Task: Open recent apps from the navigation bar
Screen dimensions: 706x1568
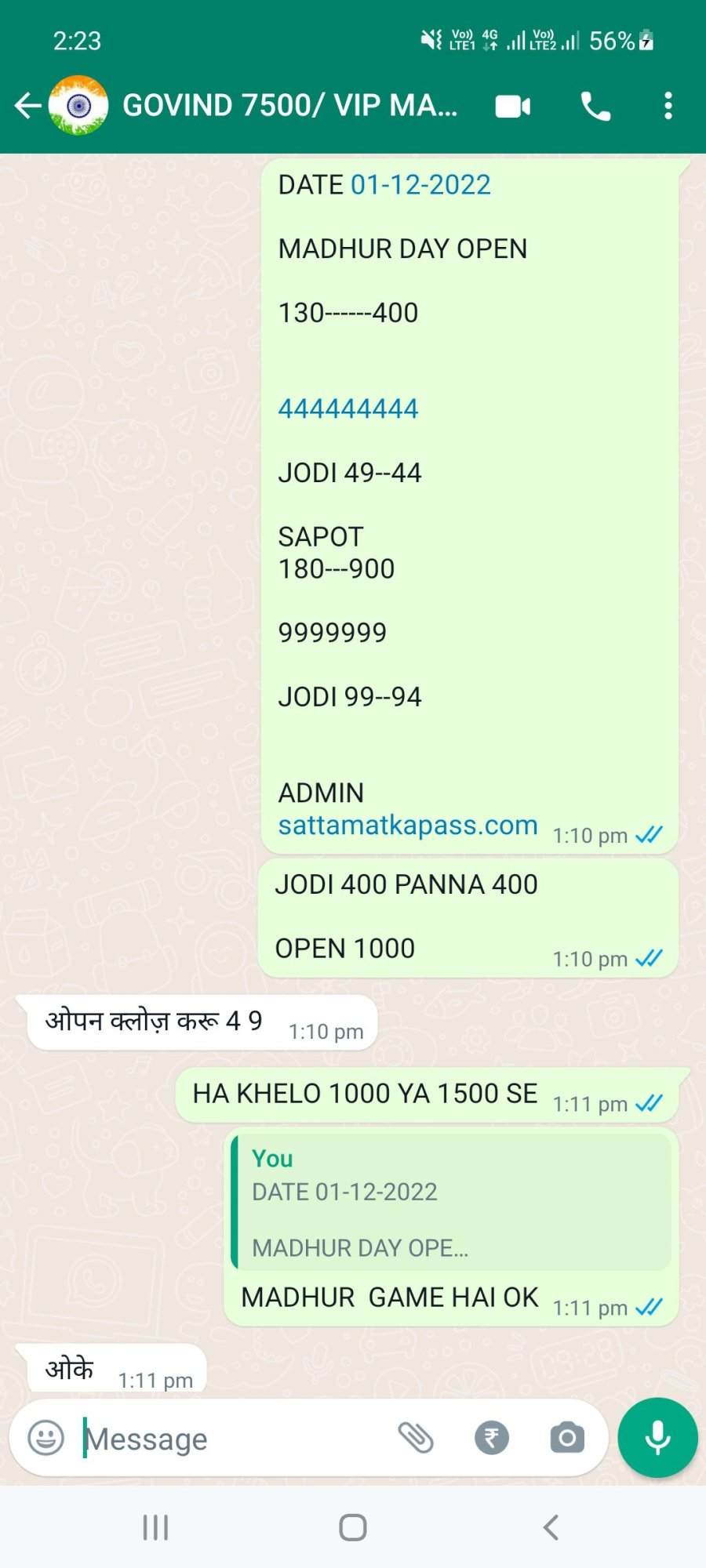Action: (155, 1527)
